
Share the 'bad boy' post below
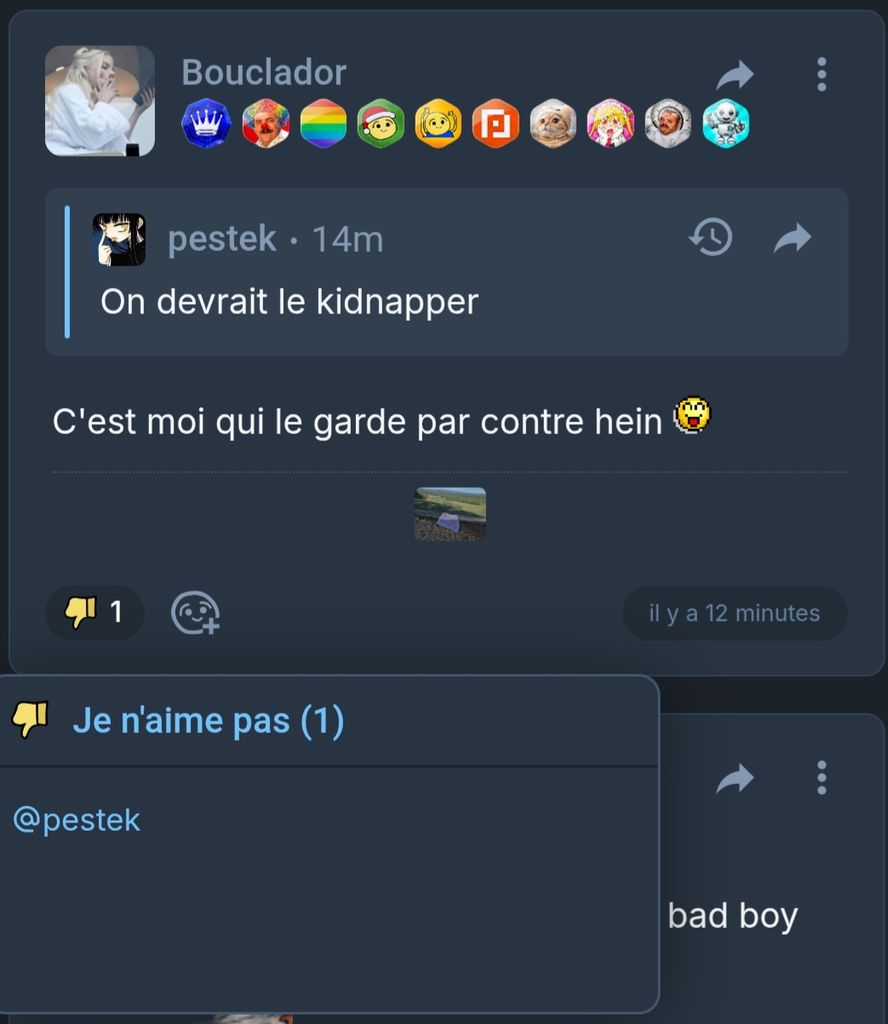(735, 779)
